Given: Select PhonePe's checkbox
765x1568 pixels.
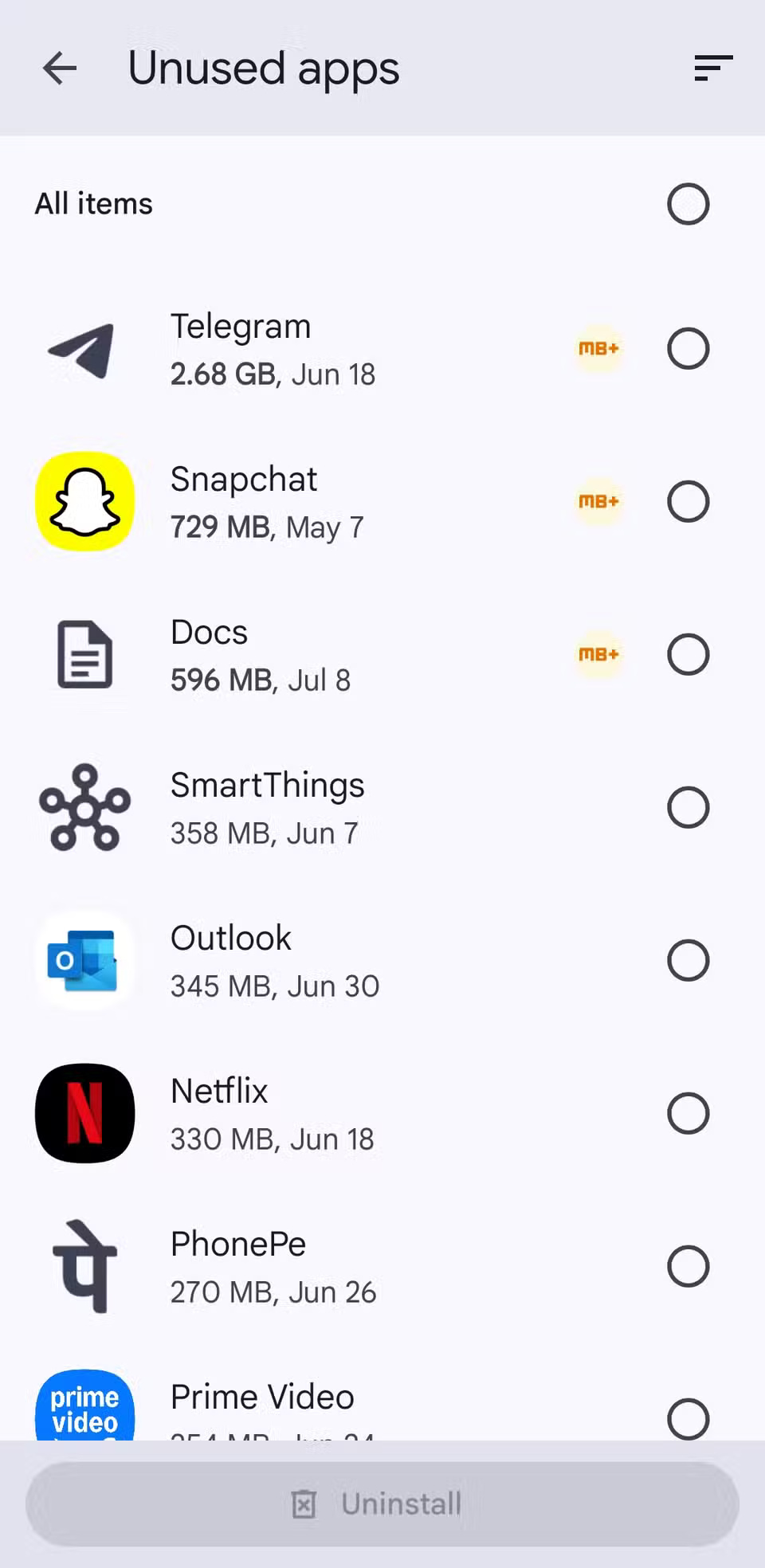Looking at the screenshot, I should tap(688, 1267).
